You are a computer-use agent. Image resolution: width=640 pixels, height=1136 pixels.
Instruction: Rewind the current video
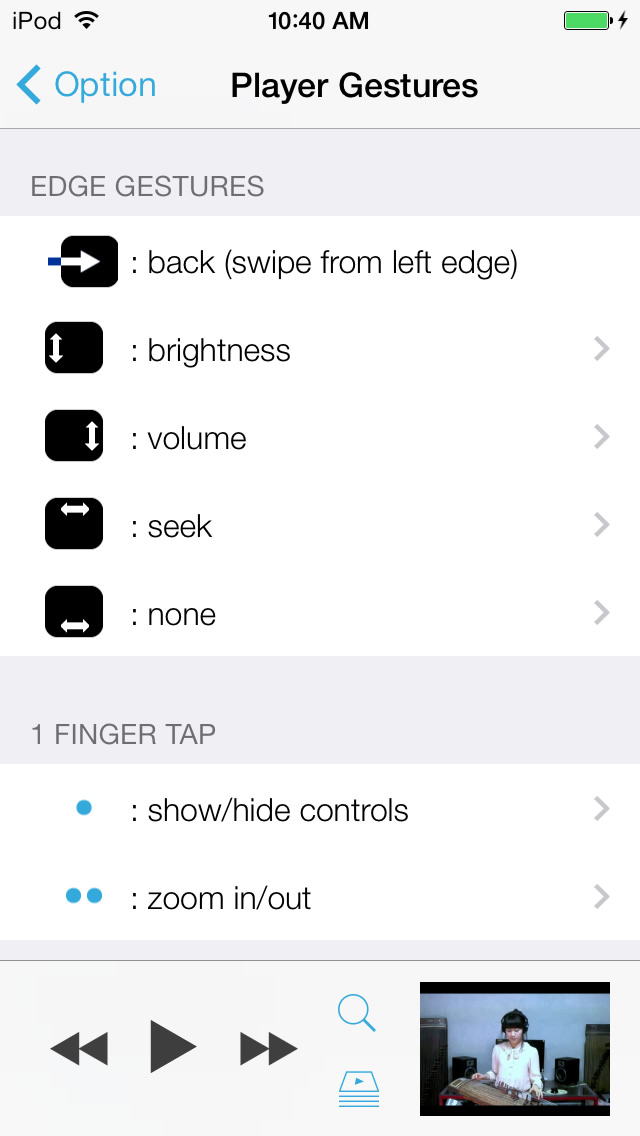coord(79,1048)
